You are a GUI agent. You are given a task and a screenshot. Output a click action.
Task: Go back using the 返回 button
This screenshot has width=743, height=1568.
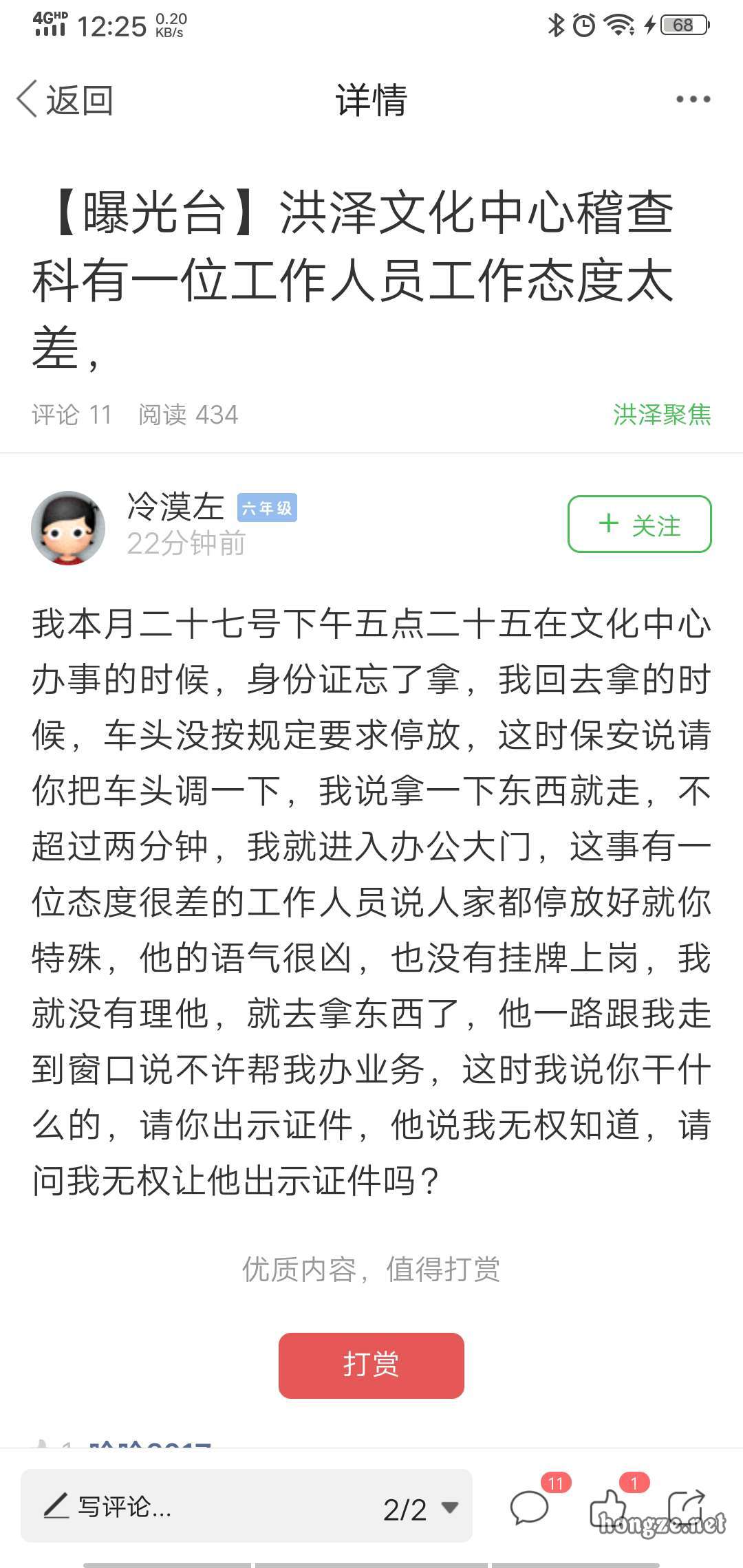[65, 100]
